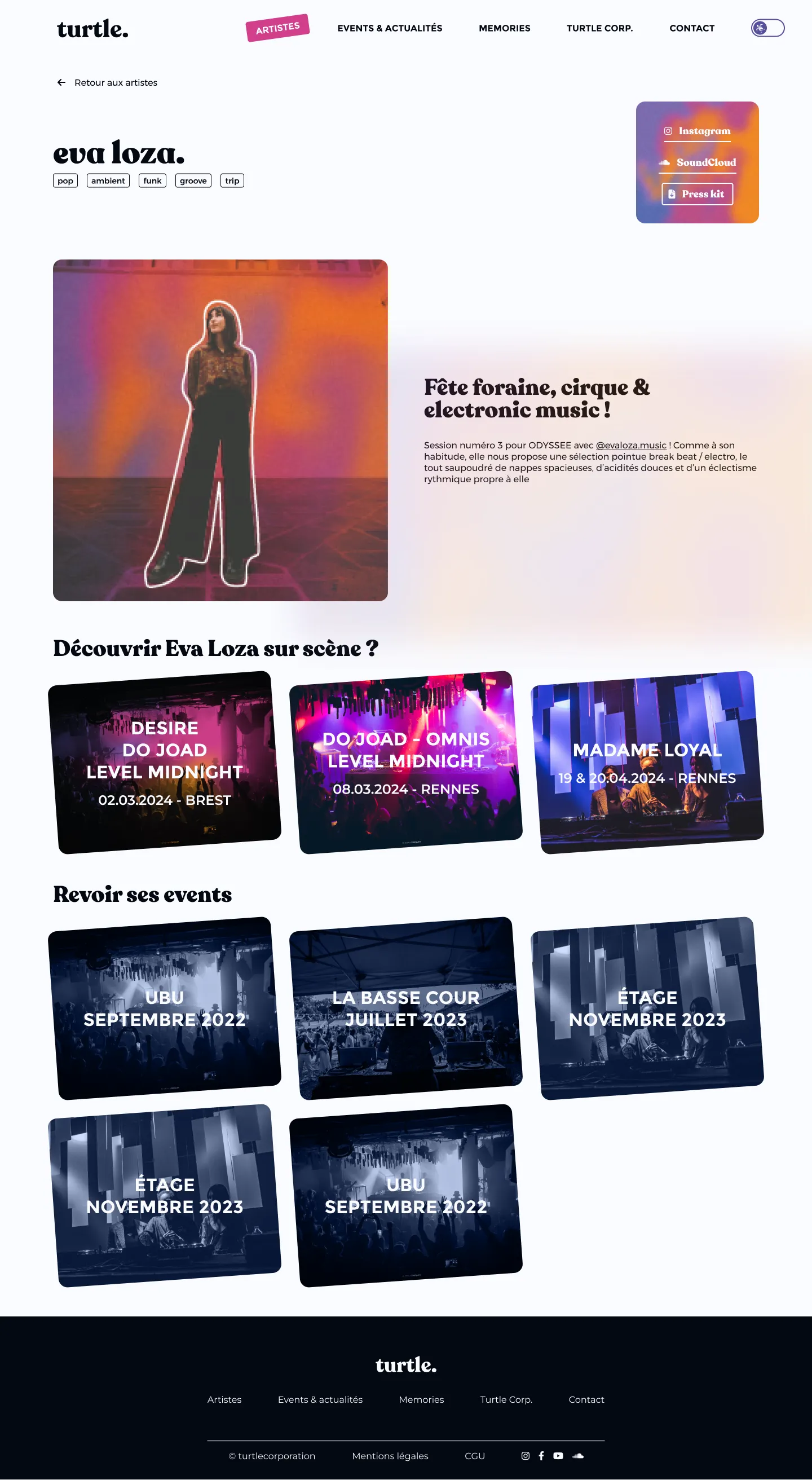Open the footer YouTube icon

pos(558,1456)
